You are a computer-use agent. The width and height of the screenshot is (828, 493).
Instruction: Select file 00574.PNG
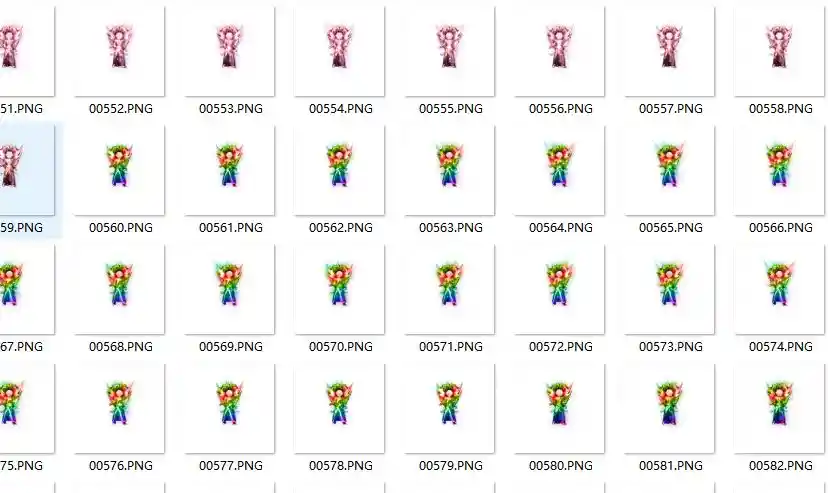click(780, 286)
